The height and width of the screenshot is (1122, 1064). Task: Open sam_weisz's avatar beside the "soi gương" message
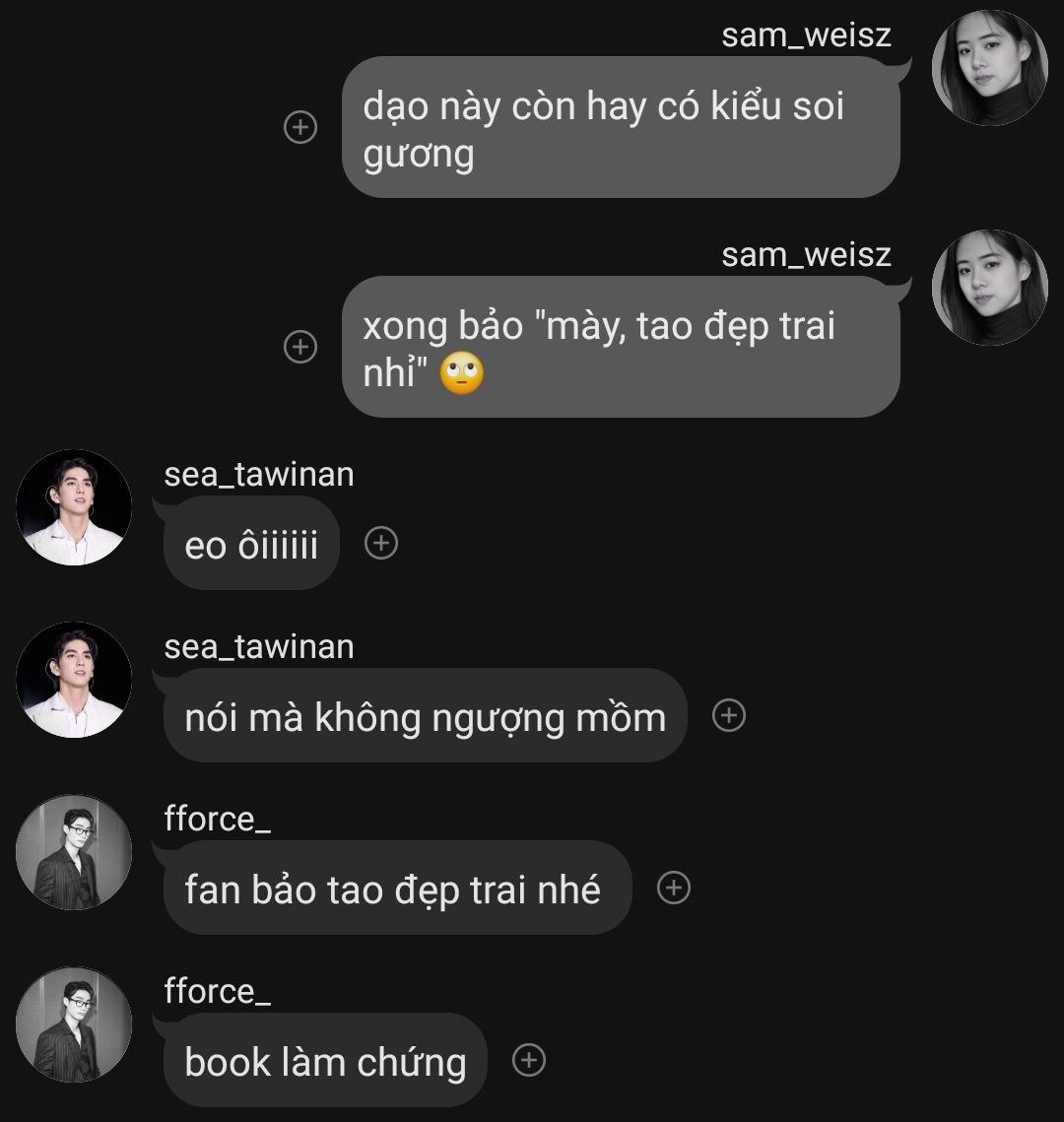(989, 68)
